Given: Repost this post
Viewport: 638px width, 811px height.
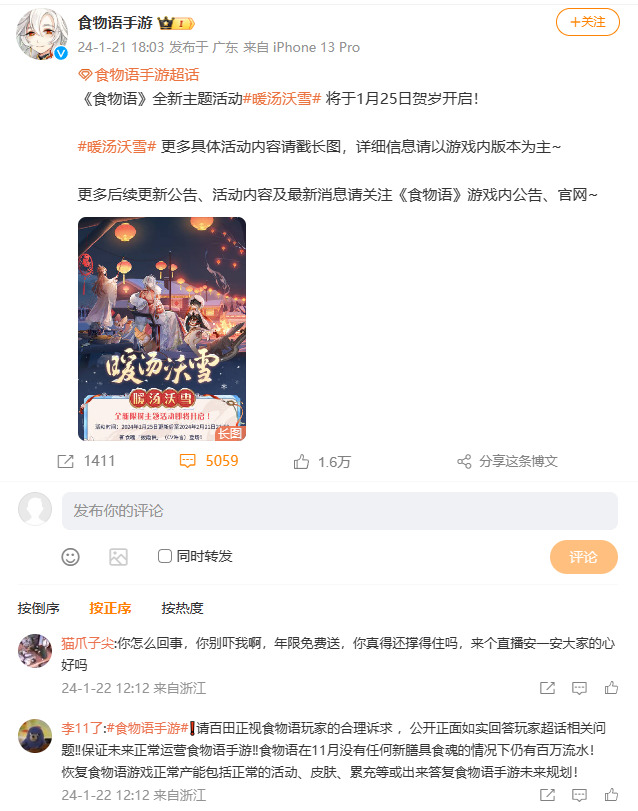Looking at the screenshot, I should tap(87, 461).
